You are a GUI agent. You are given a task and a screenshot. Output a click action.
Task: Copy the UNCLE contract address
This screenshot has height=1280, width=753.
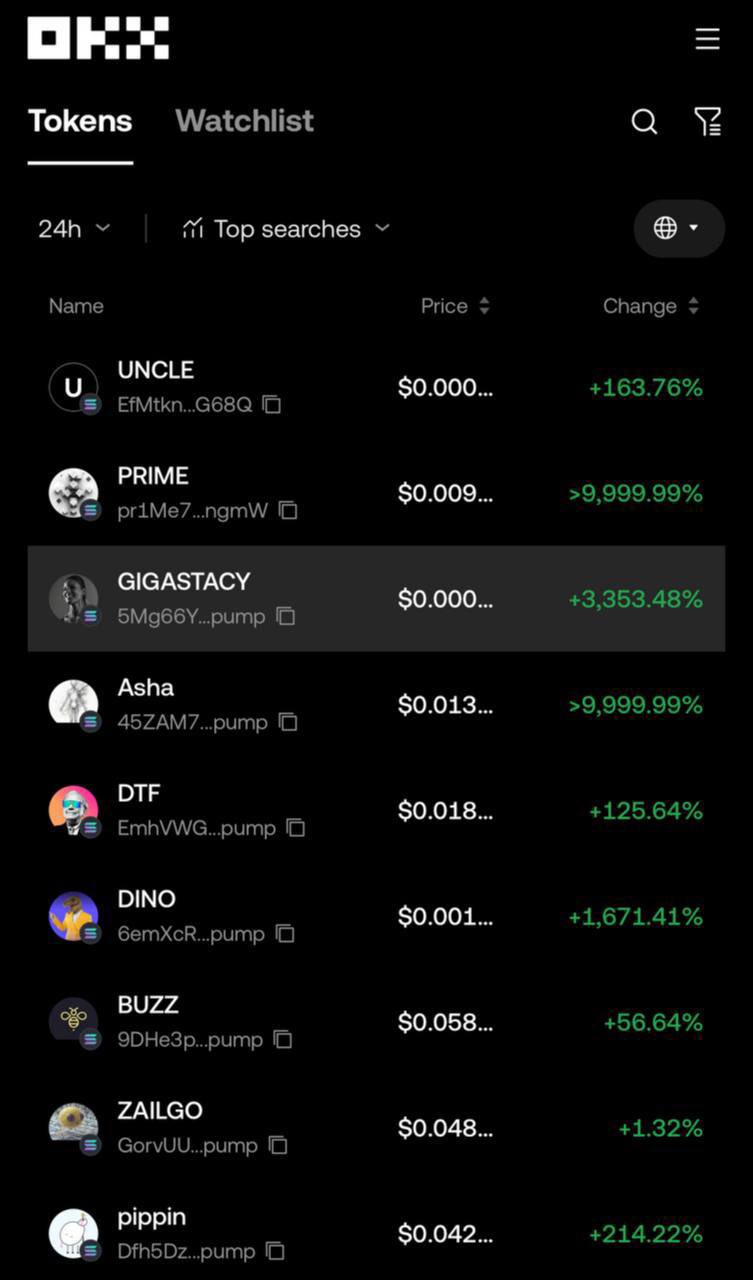[272, 404]
